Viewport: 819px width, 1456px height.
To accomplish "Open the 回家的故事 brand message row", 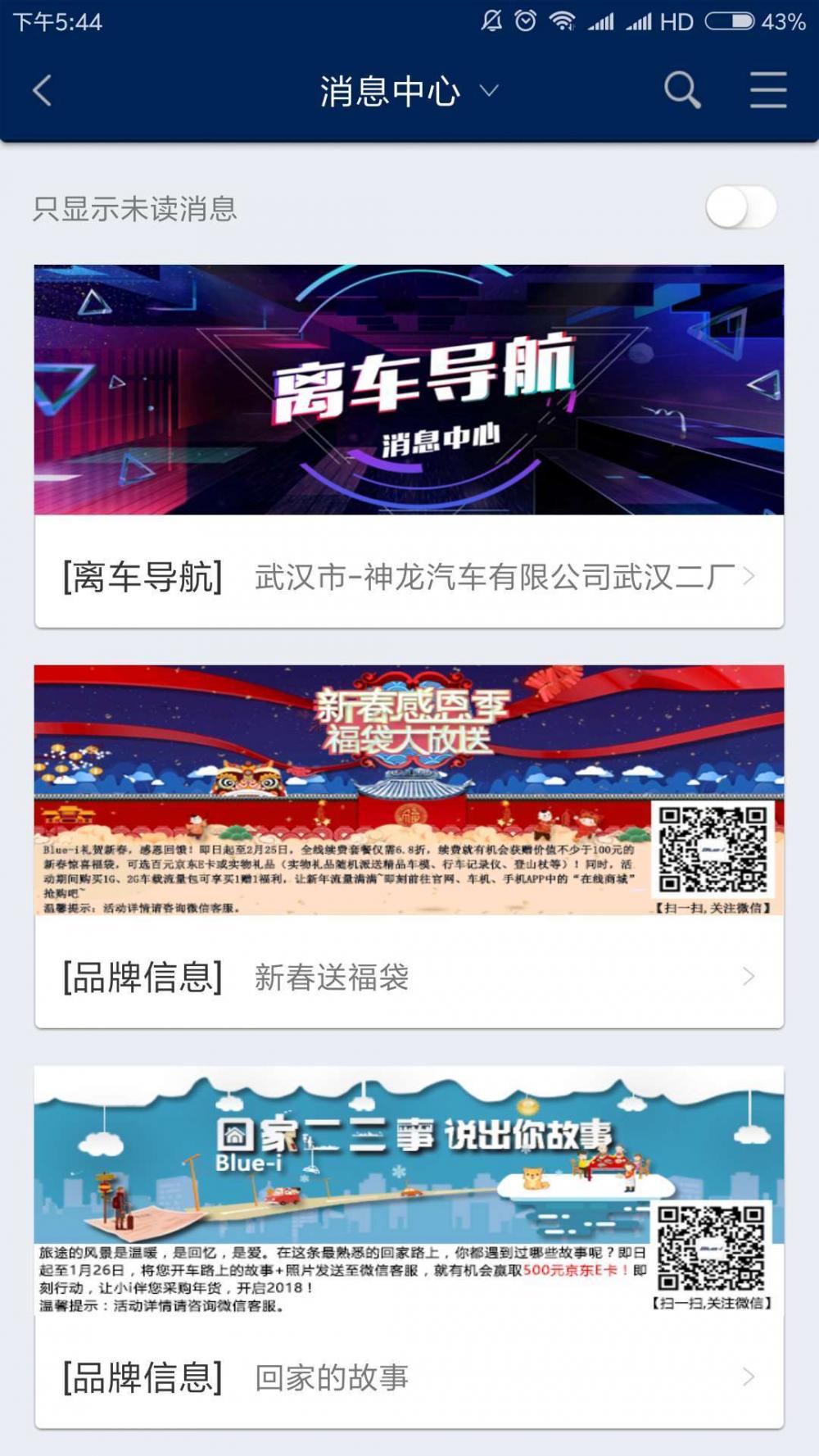I will pos(409,1377).
